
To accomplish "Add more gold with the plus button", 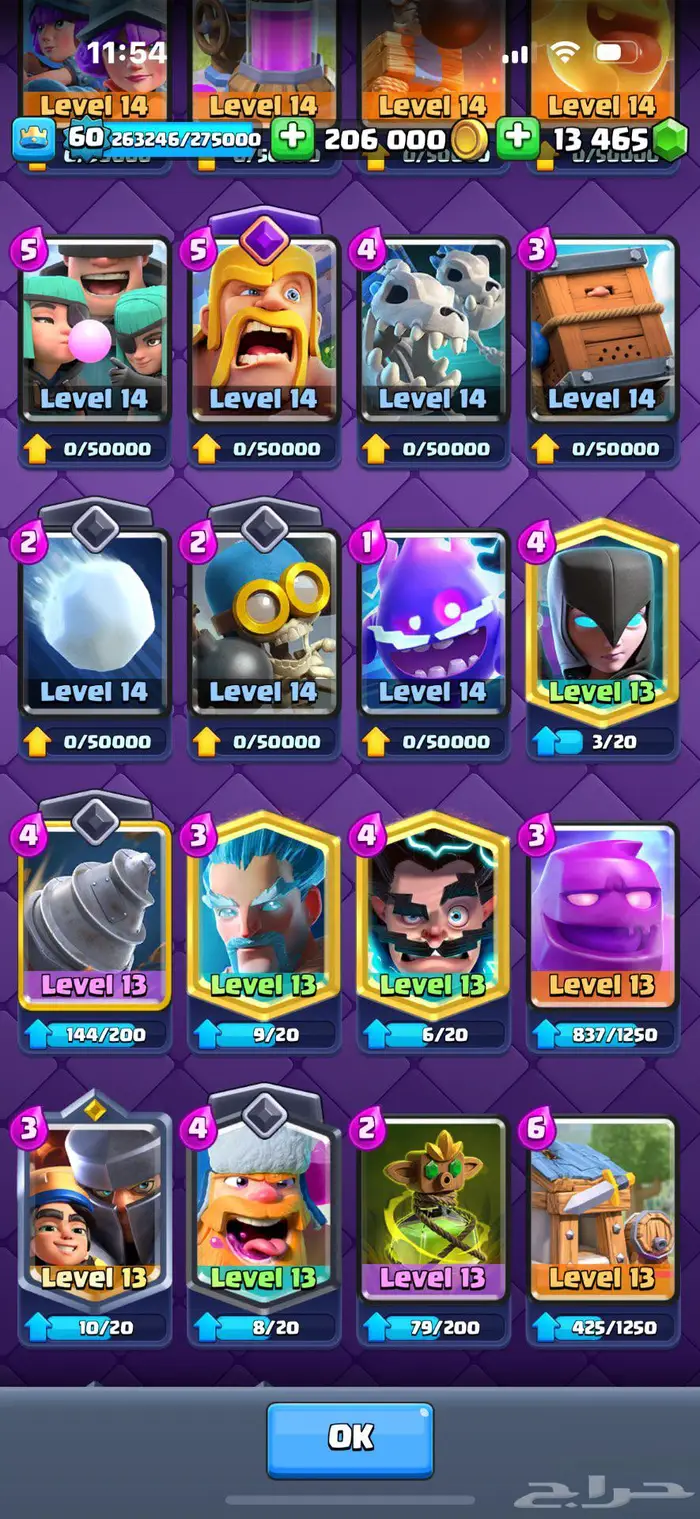I will pyautogui.click(x=292, y=138).
